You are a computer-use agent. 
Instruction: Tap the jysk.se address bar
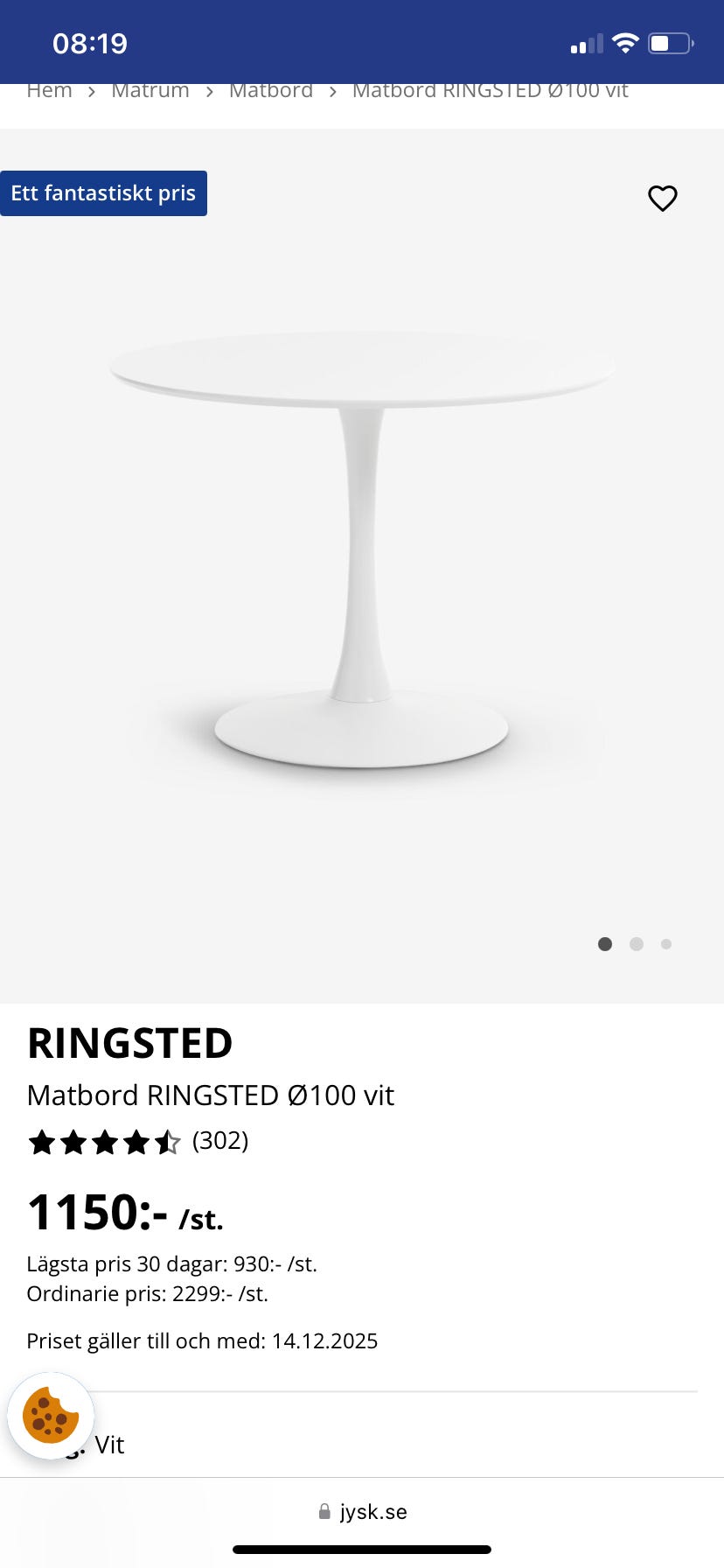[x=362, y=1511]
